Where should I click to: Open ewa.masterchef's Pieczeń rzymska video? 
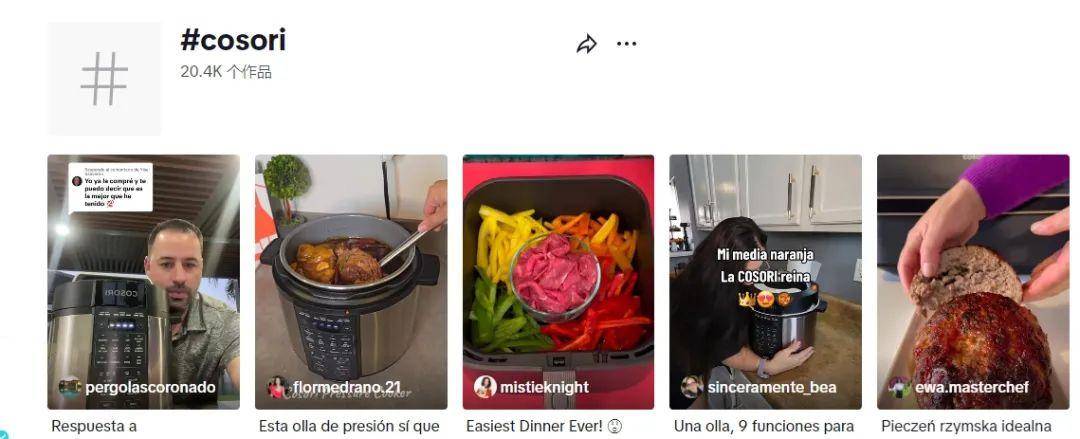(972, 282)
